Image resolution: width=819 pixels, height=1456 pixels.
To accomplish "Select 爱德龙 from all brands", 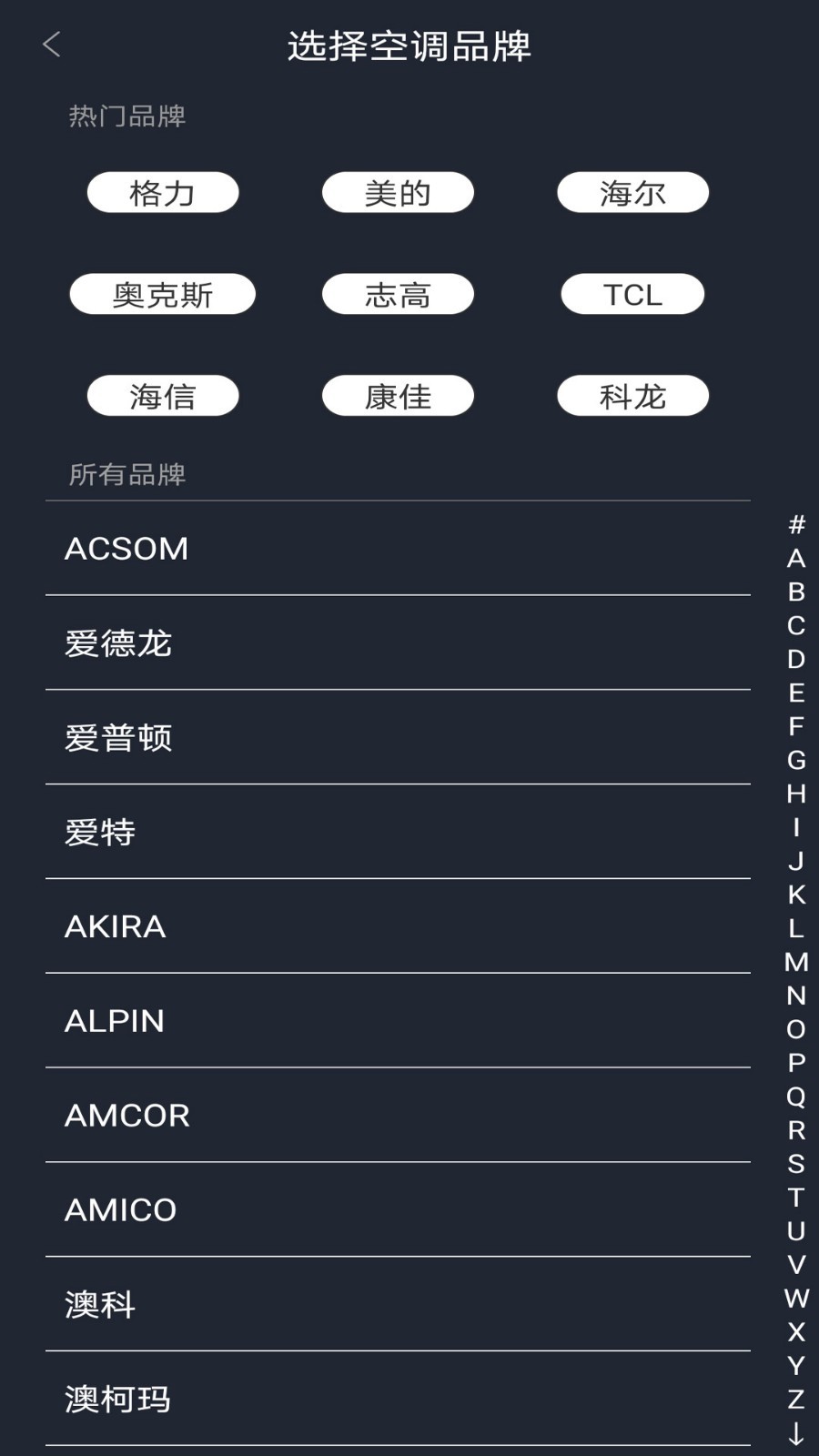I will click(x=398, y=643).
